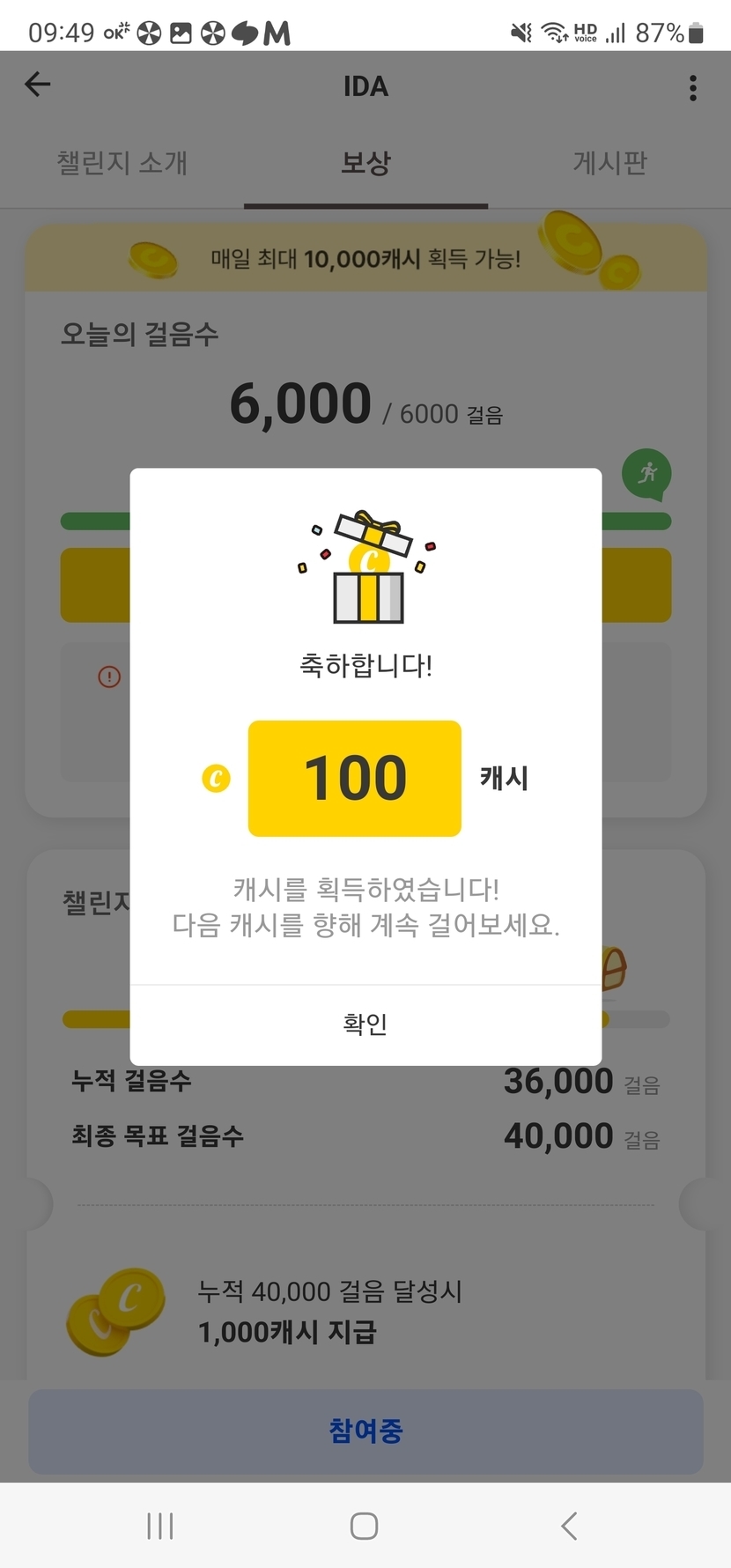
Task: Select the 보상 tab
Action: pos(365,163)
